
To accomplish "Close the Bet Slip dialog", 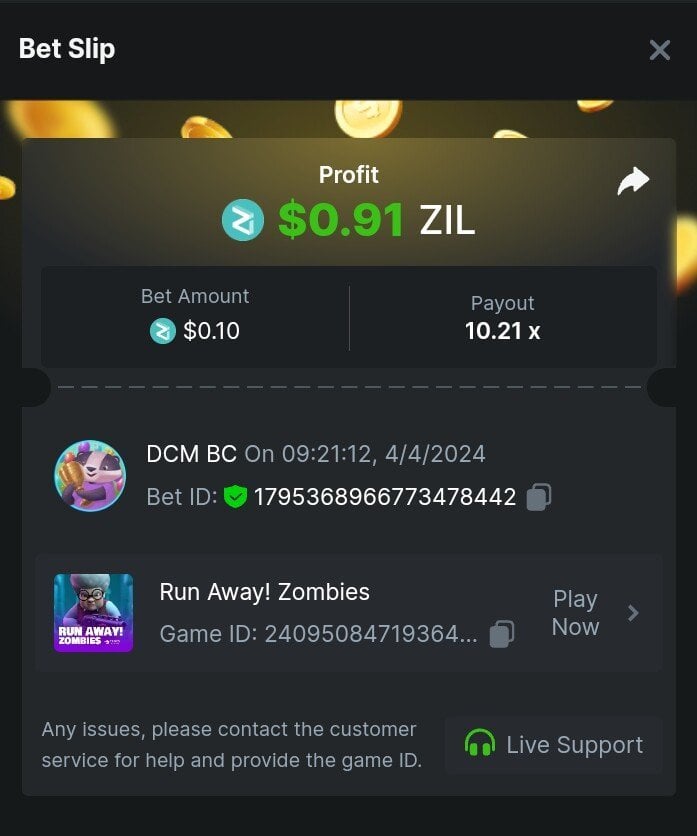I will [659, 50].
